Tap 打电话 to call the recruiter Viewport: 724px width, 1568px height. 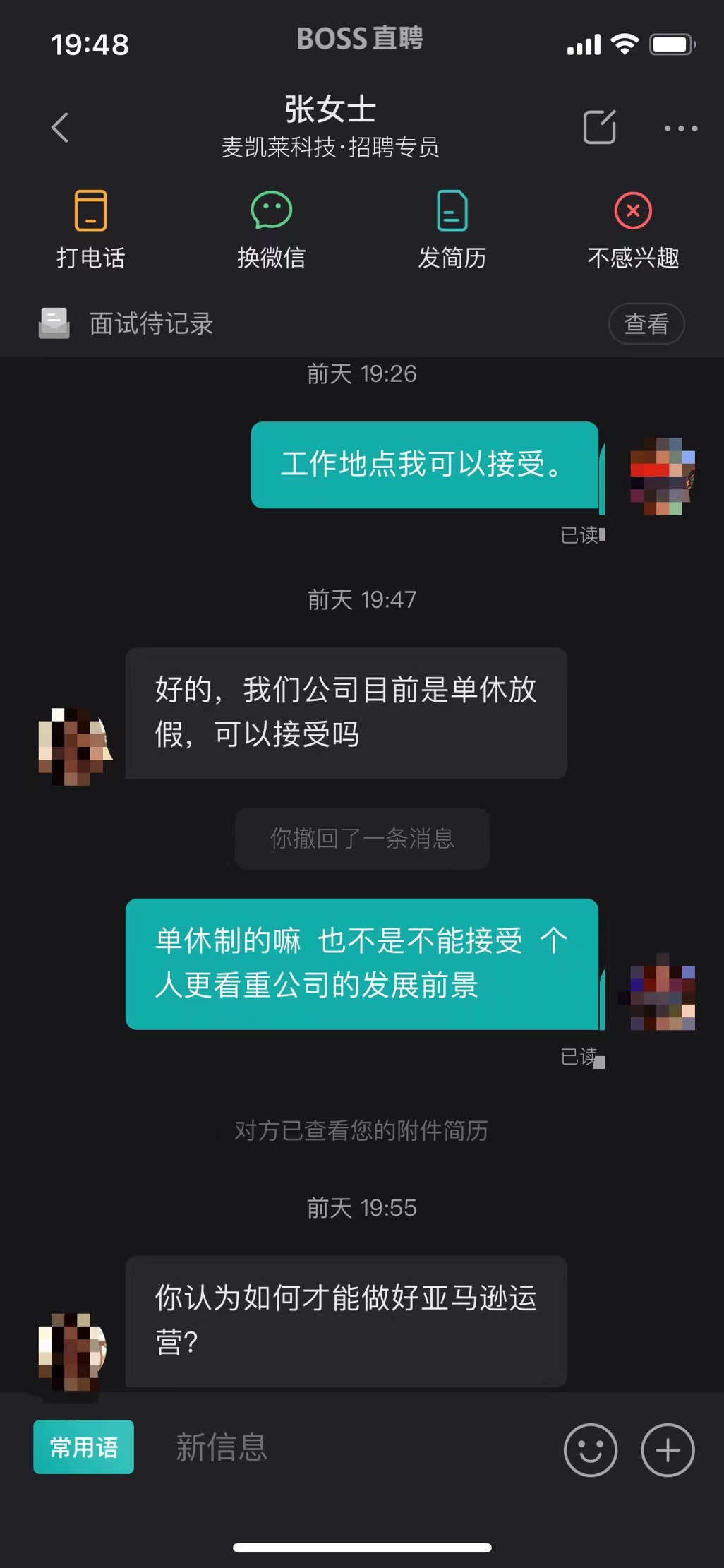pyautogui.click(x=90, y=229)
